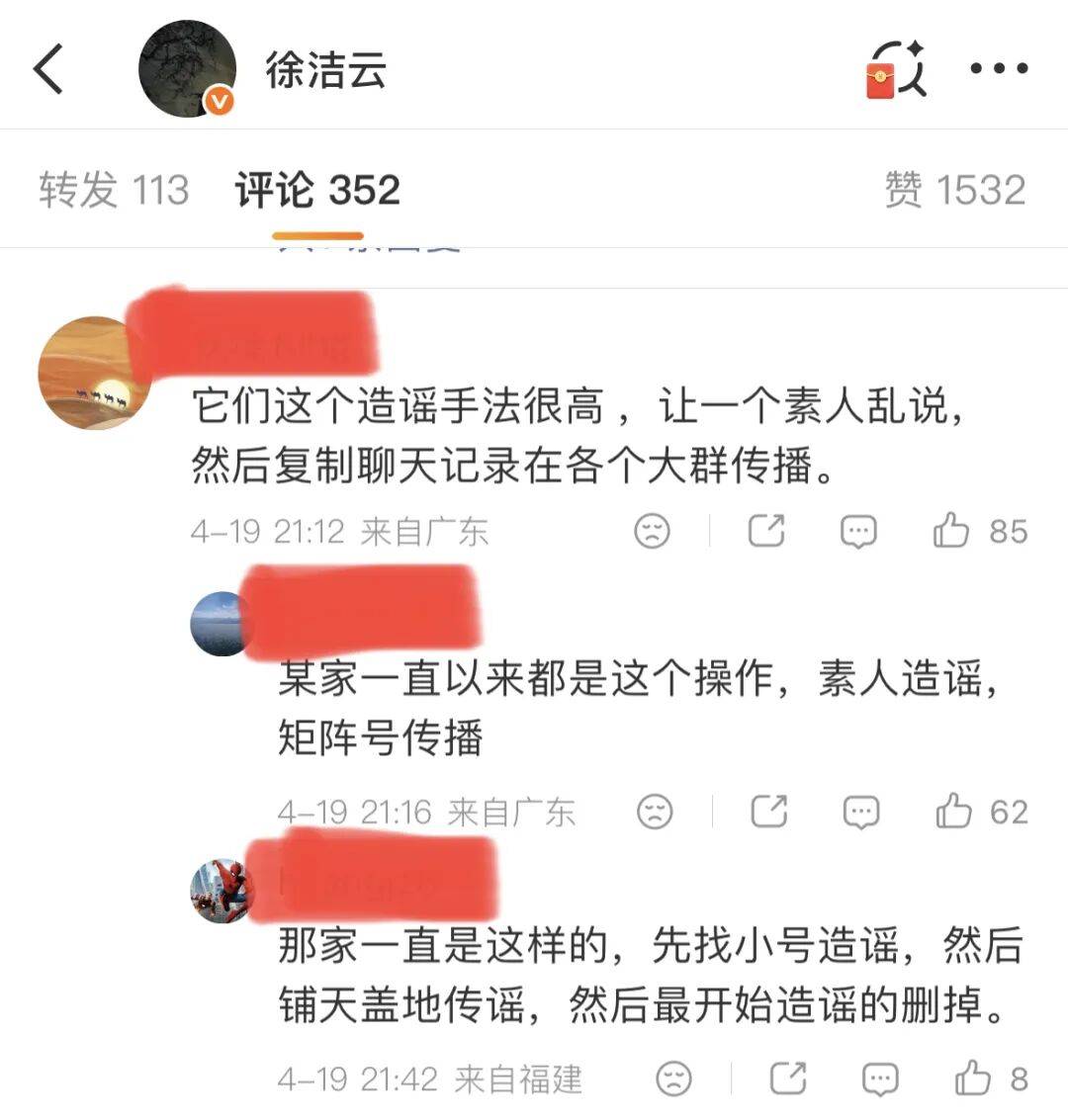The width and height of the screenshot is (1068, 1120).
Task: Switch to the 赞 1532 tab
Action: coord(954,190)
